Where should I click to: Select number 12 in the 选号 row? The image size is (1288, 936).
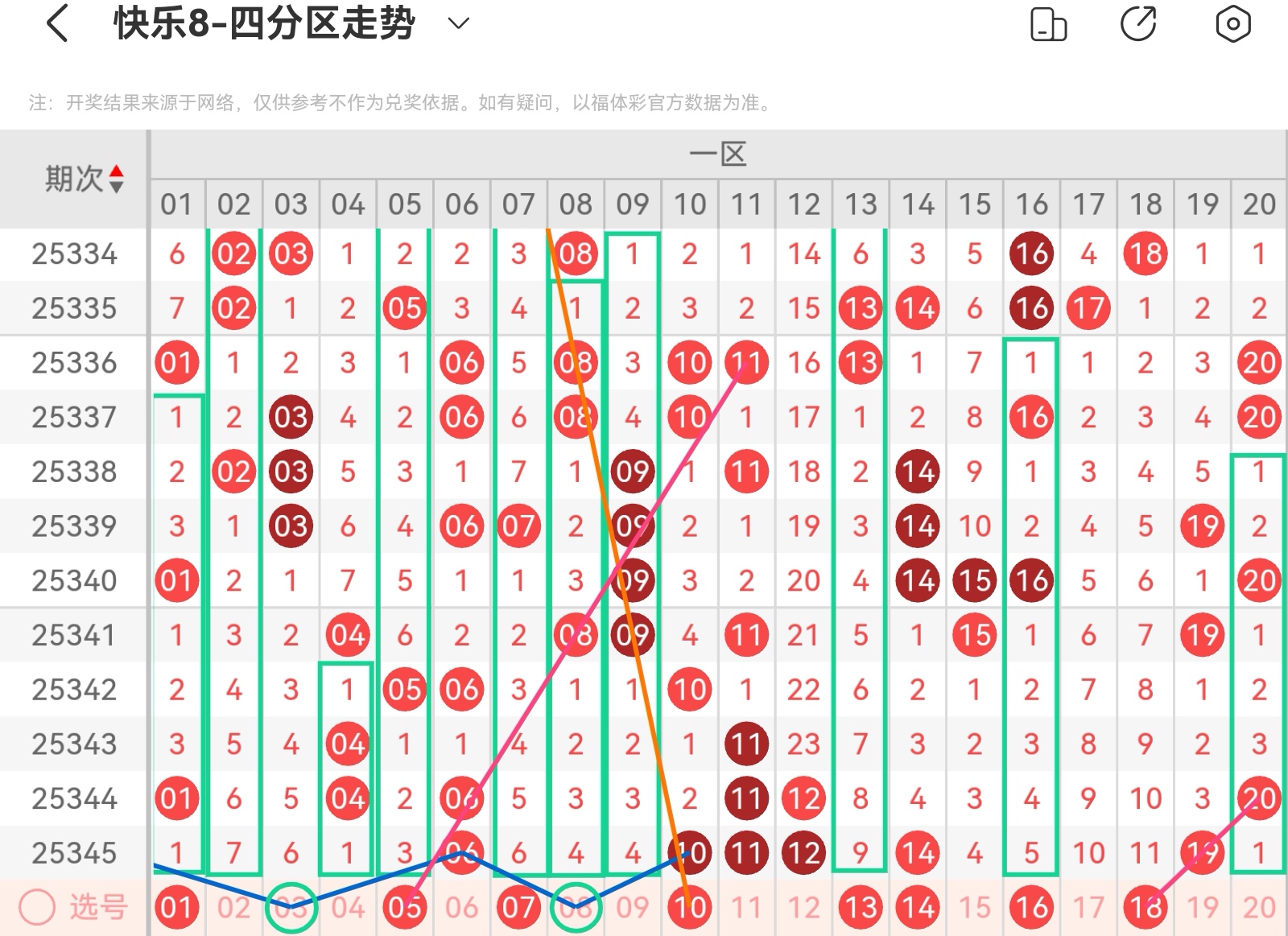pyautogui.click(x=803, y=907)
